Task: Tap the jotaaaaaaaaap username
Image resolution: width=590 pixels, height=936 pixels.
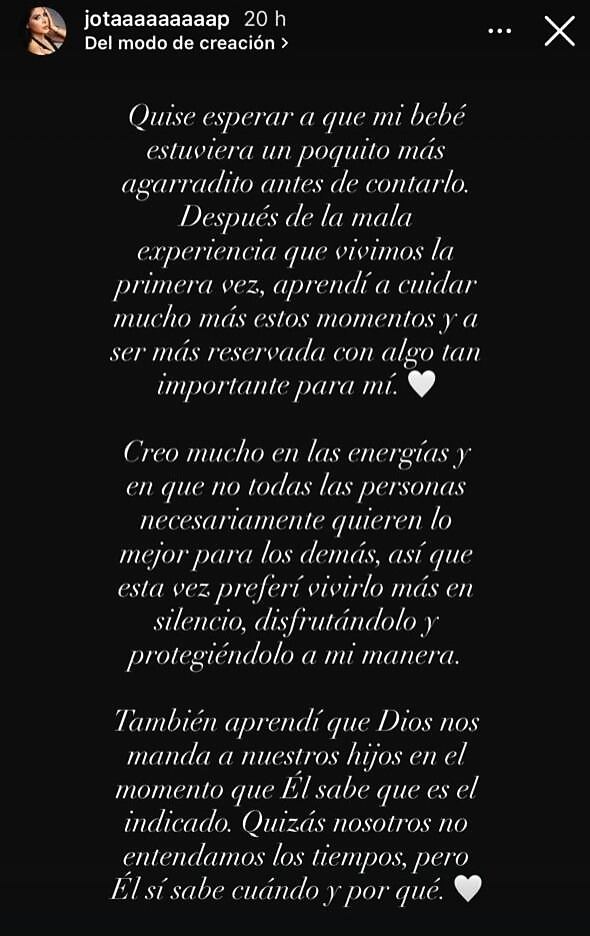Action: click(x=157, y=20)
